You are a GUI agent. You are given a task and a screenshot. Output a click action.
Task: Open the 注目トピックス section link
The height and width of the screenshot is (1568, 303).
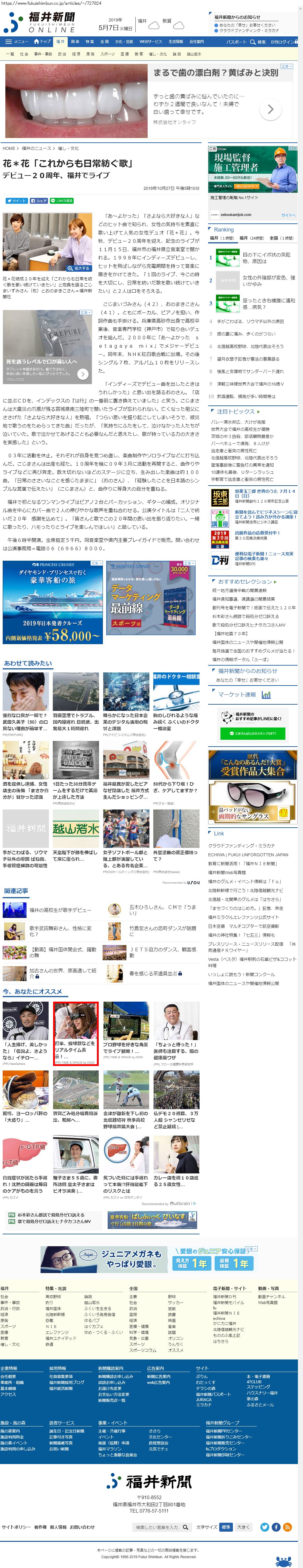(x=238, y=411)
